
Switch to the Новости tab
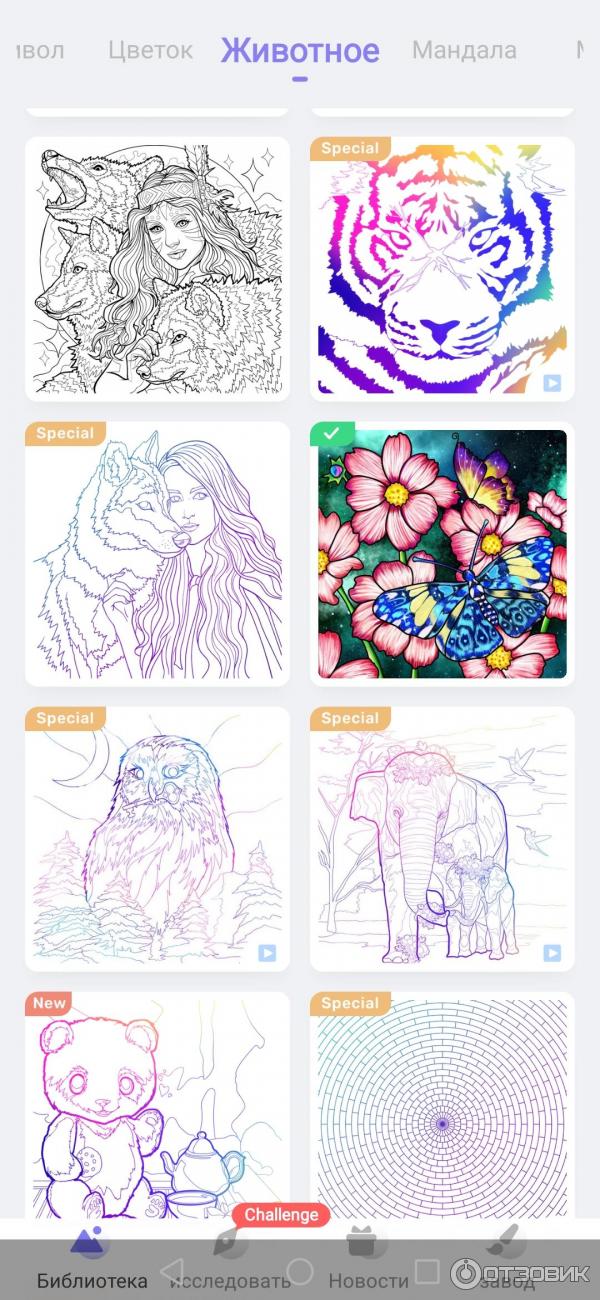(x=367, y=1260)
